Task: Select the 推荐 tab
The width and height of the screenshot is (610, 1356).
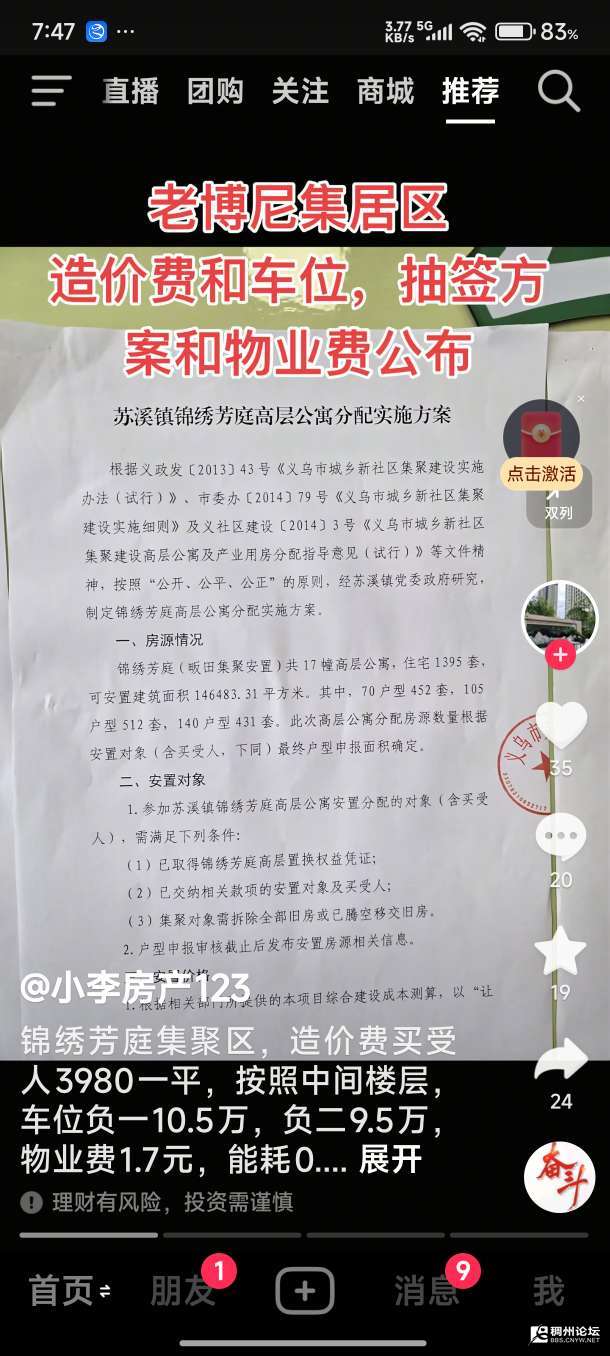Action: (470, 92)
